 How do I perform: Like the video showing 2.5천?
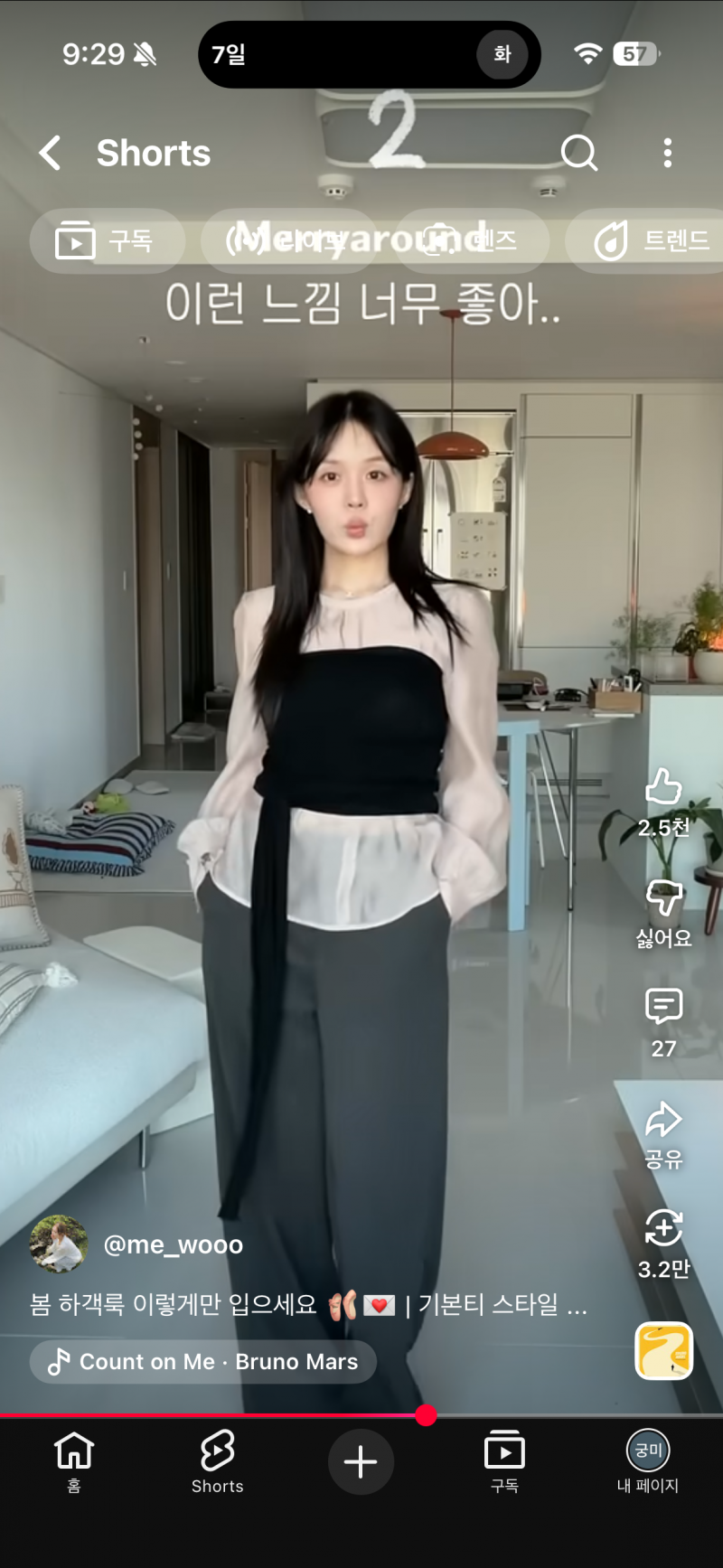[663, 788]
